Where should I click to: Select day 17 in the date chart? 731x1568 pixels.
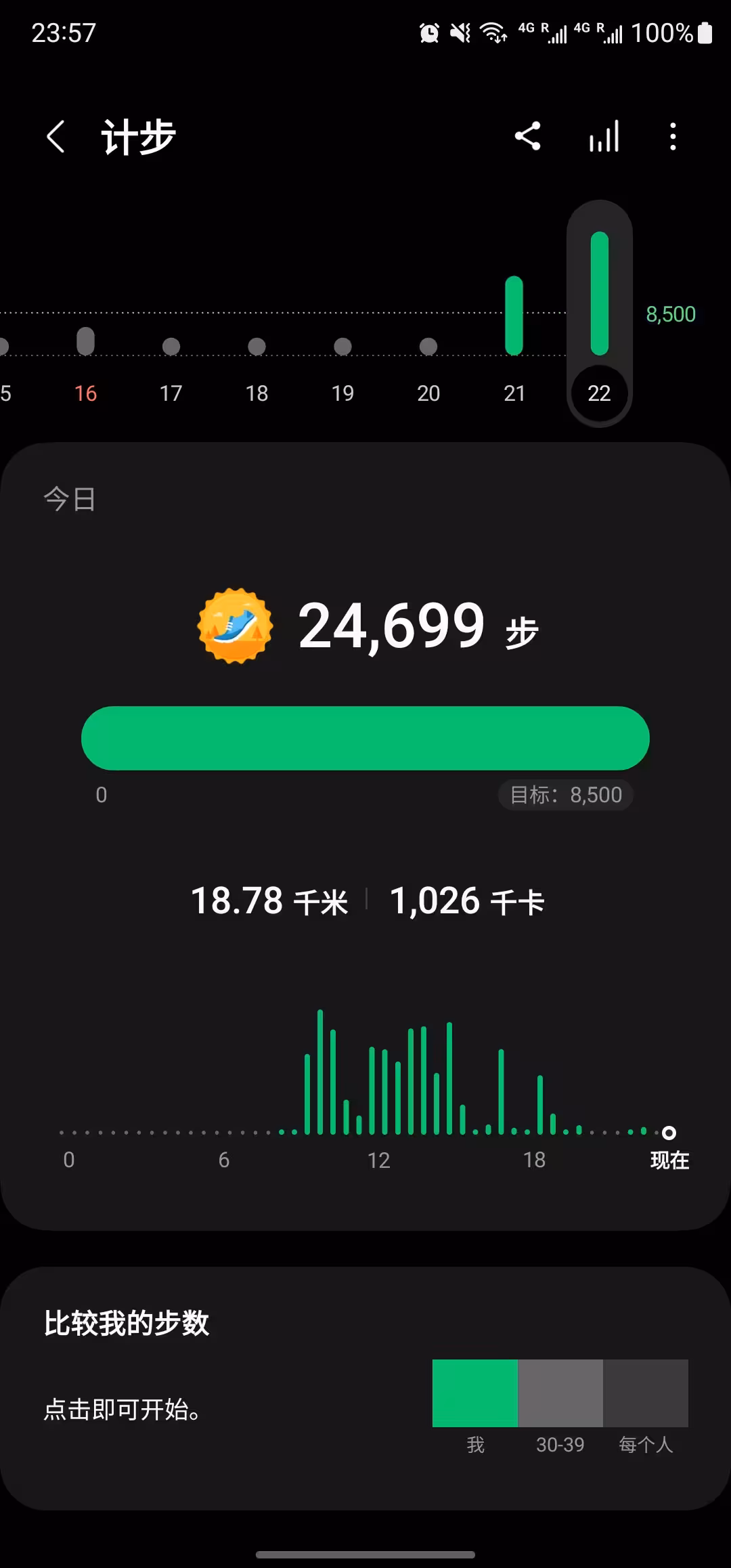click(x=171, y=393)
